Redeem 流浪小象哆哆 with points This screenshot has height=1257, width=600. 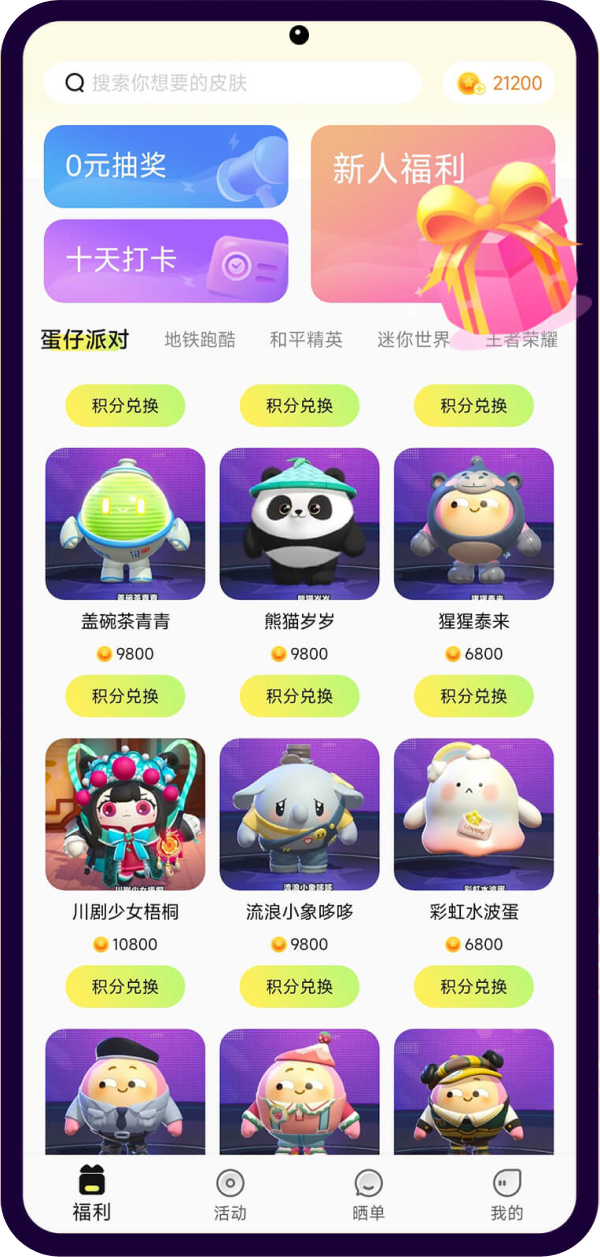click(299, 986)
